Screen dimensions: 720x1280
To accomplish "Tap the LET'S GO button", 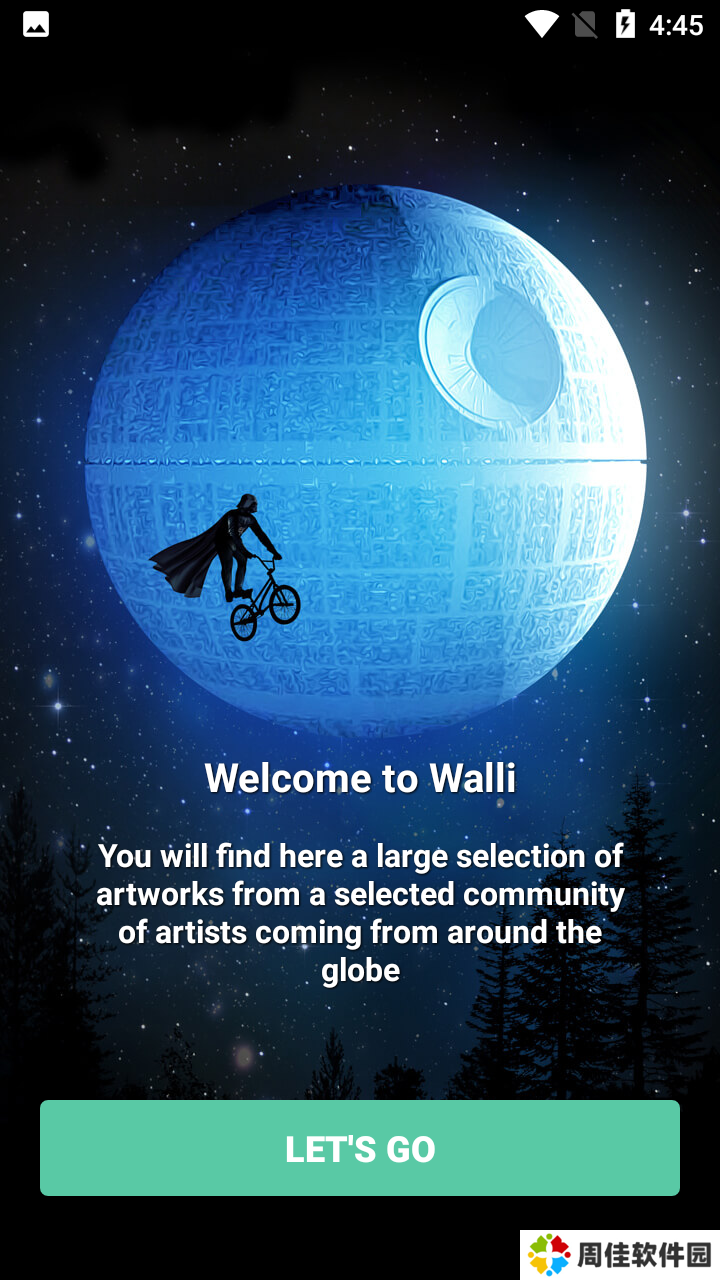I will coord(360,1148).
